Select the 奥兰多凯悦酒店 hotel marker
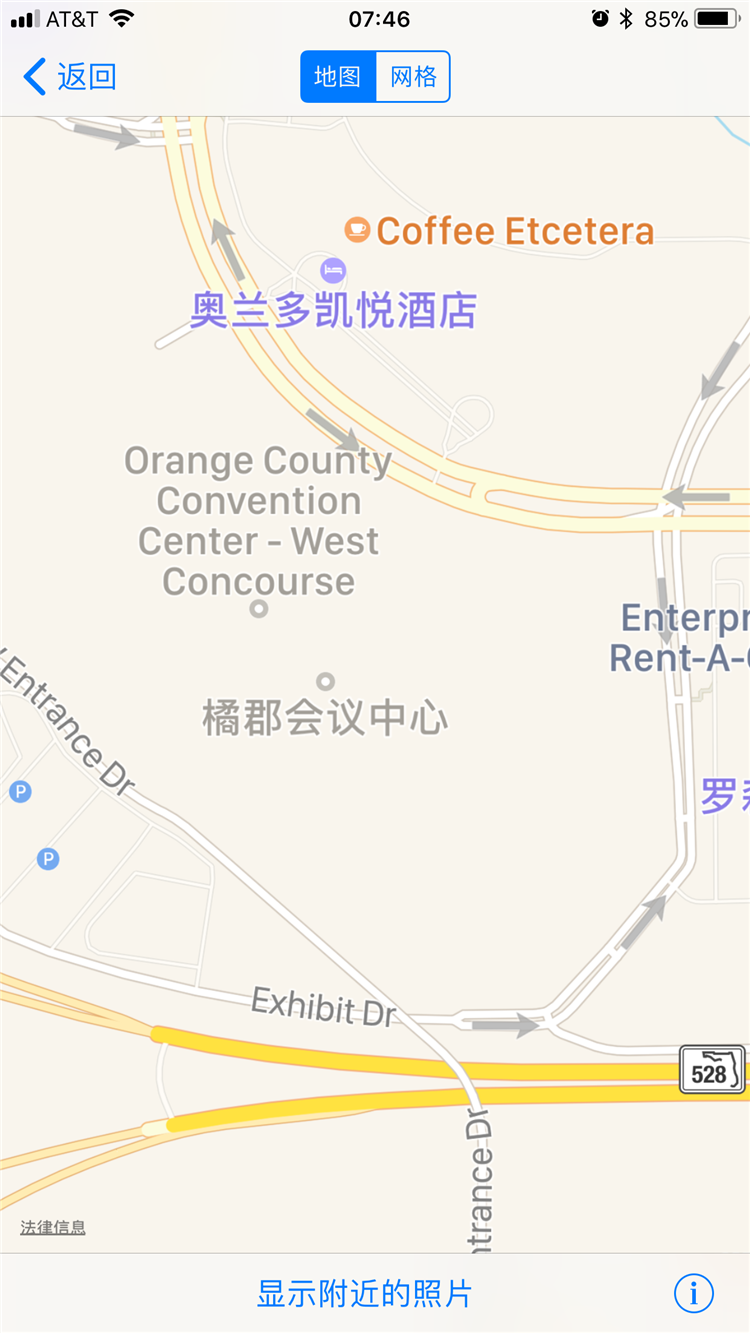 [333, 270]
